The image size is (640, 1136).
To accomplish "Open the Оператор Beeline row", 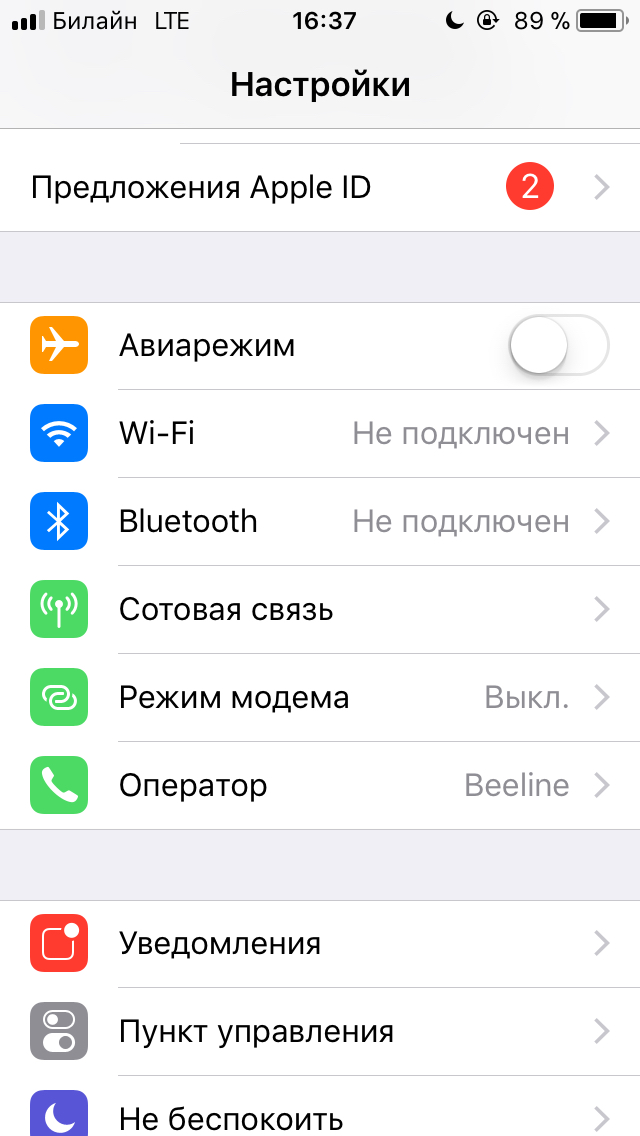I will point(320,786).
